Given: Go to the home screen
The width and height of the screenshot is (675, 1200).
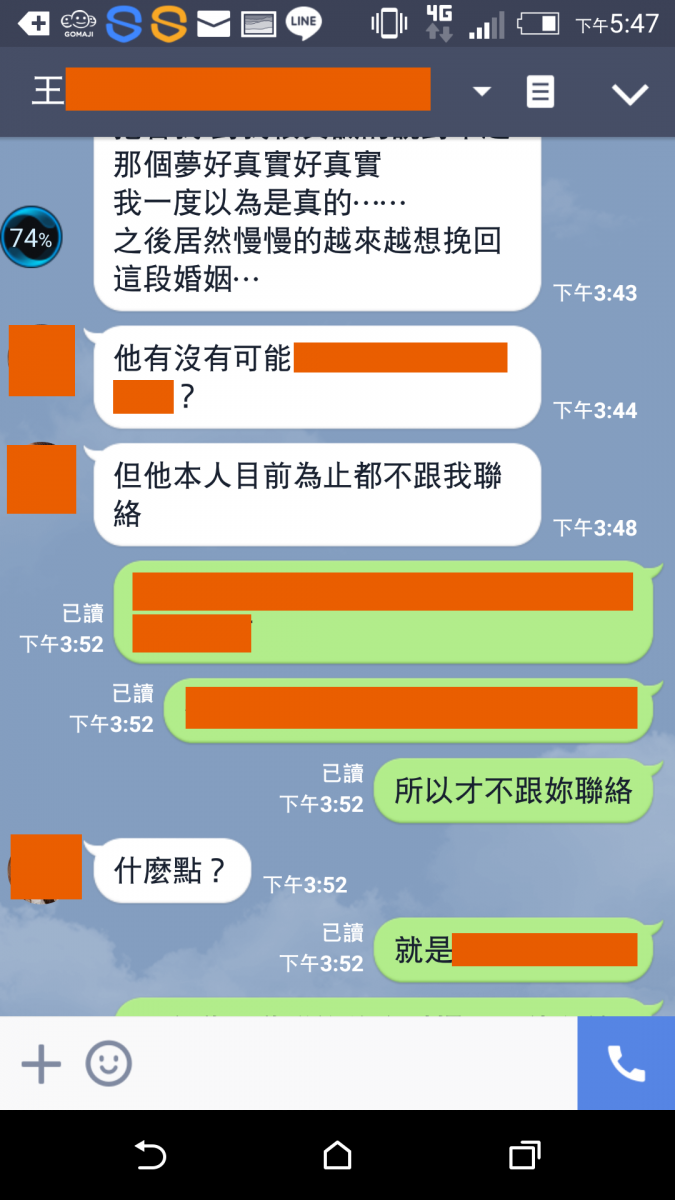Looking at the screenshot, I should pos(338,1155).
